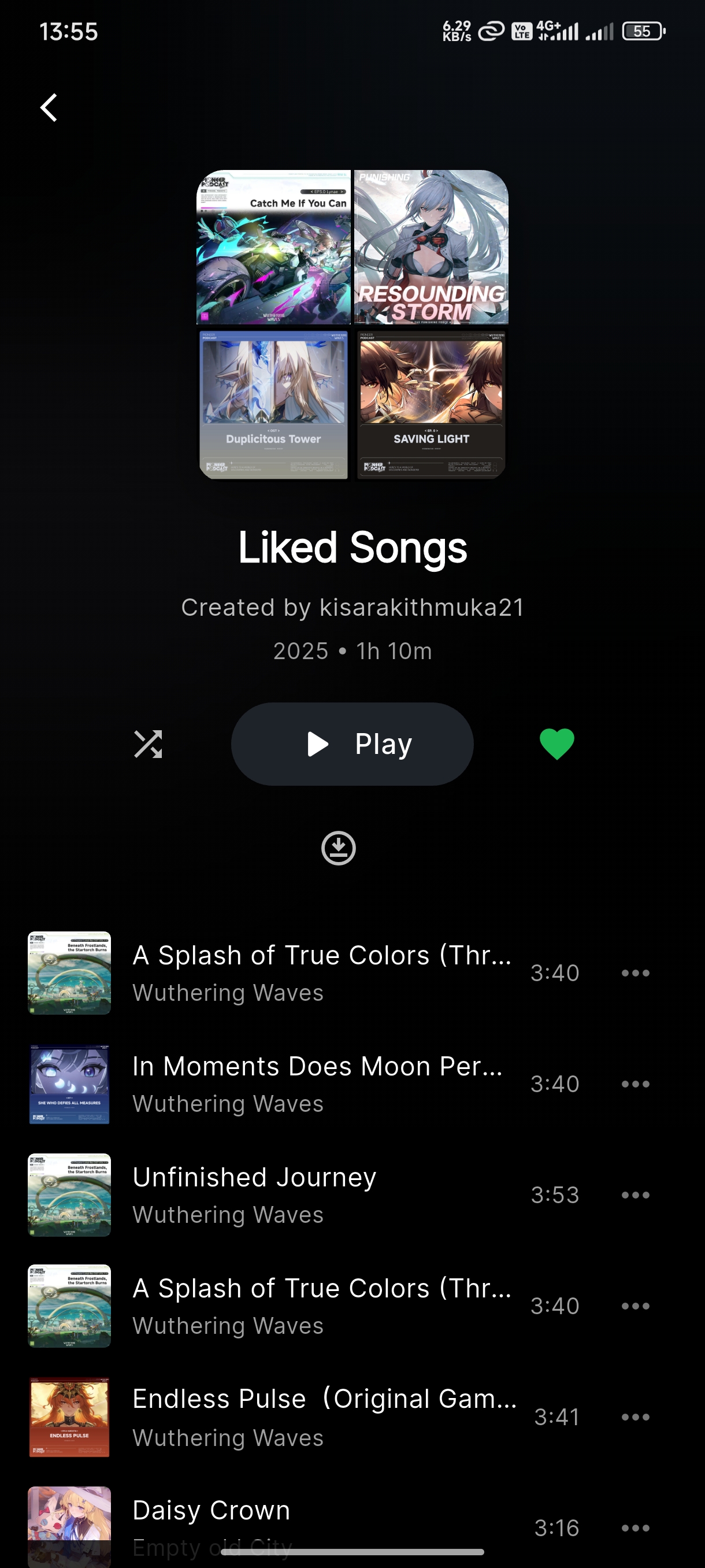This screenshot has width=705, height=1568.
Task: Select the track In Moments Does Moon Per...
Action: pyautogui.click(x=316, y=1083)
